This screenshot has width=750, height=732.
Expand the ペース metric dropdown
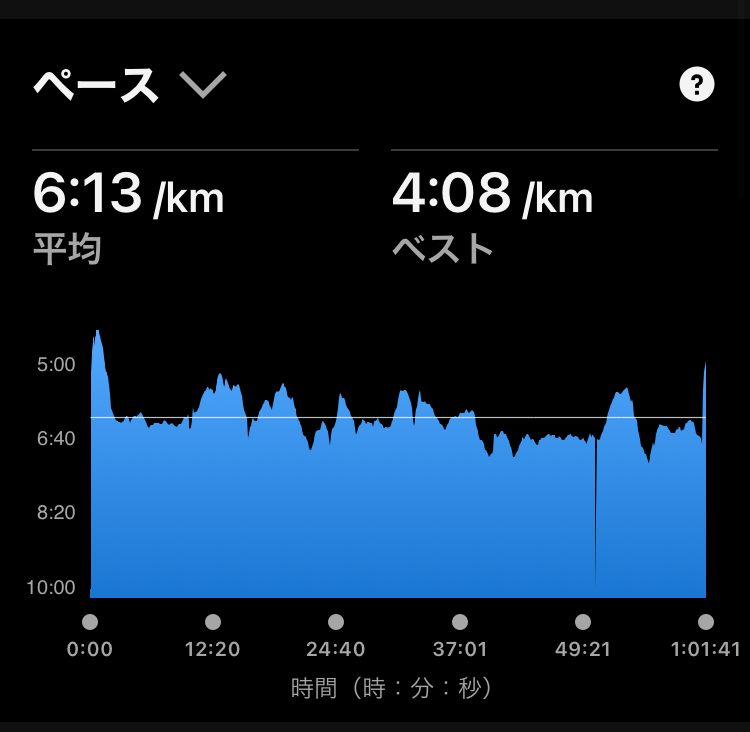(203, 86)
